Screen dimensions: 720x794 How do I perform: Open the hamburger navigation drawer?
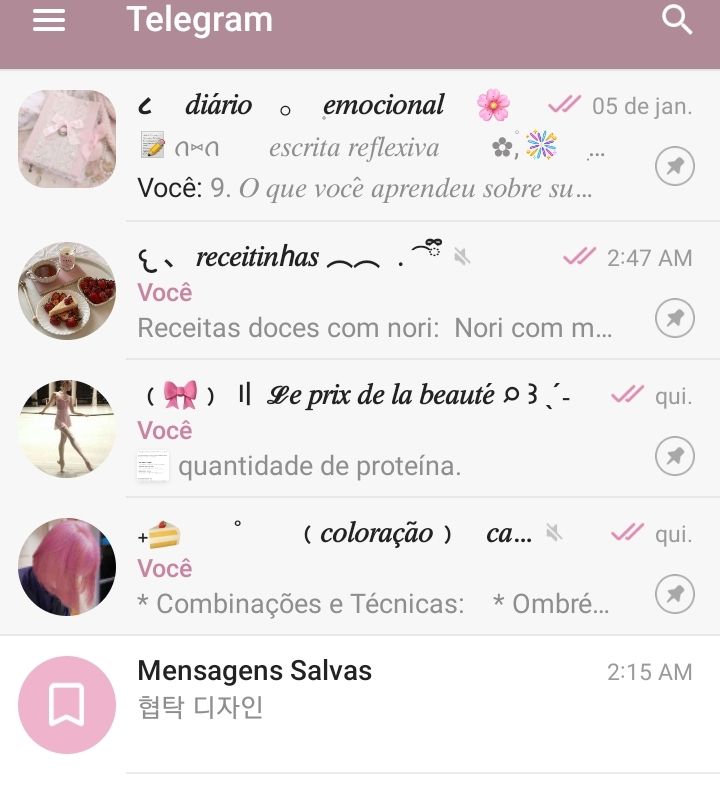coord(49,21)
